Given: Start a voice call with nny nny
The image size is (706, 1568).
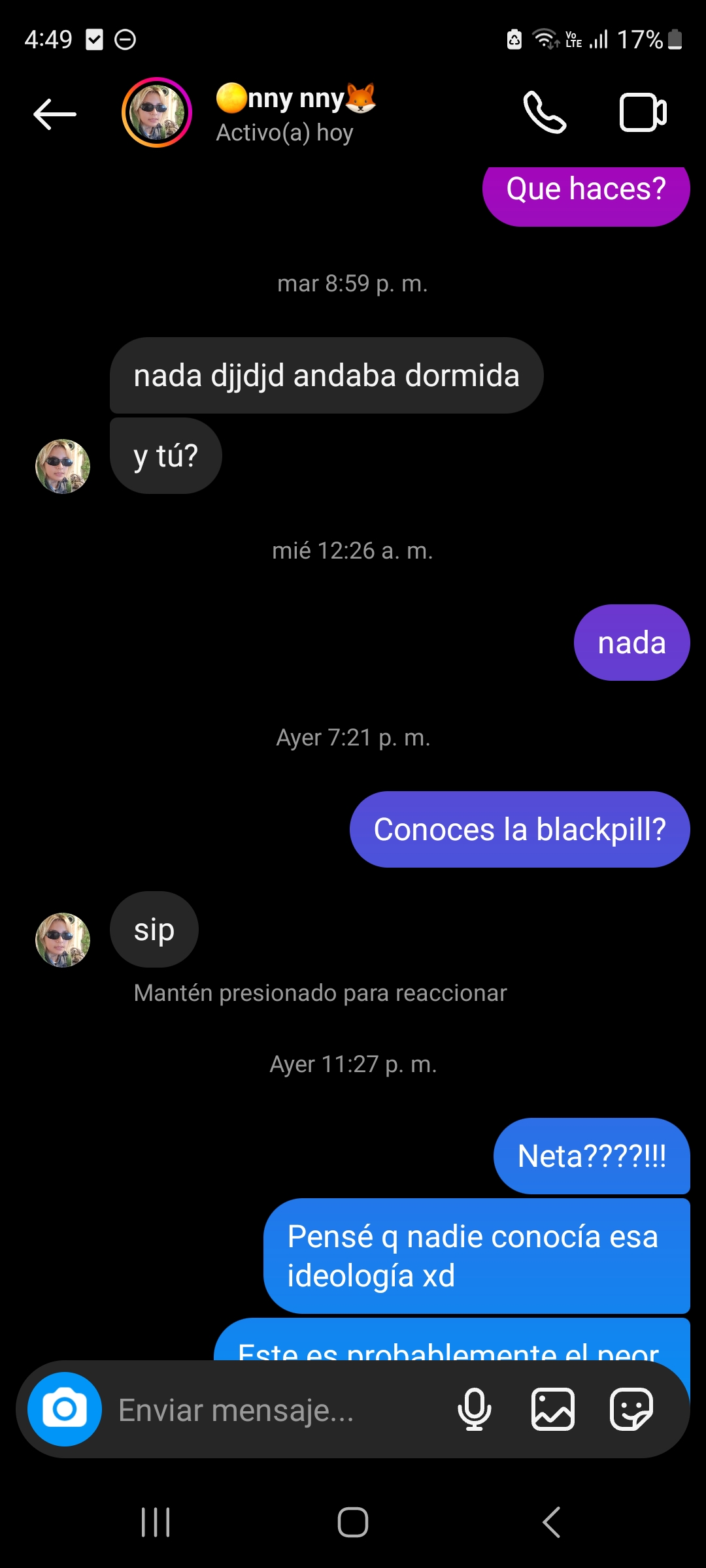Looking at the screenshot, I should (x=544, y=113).
